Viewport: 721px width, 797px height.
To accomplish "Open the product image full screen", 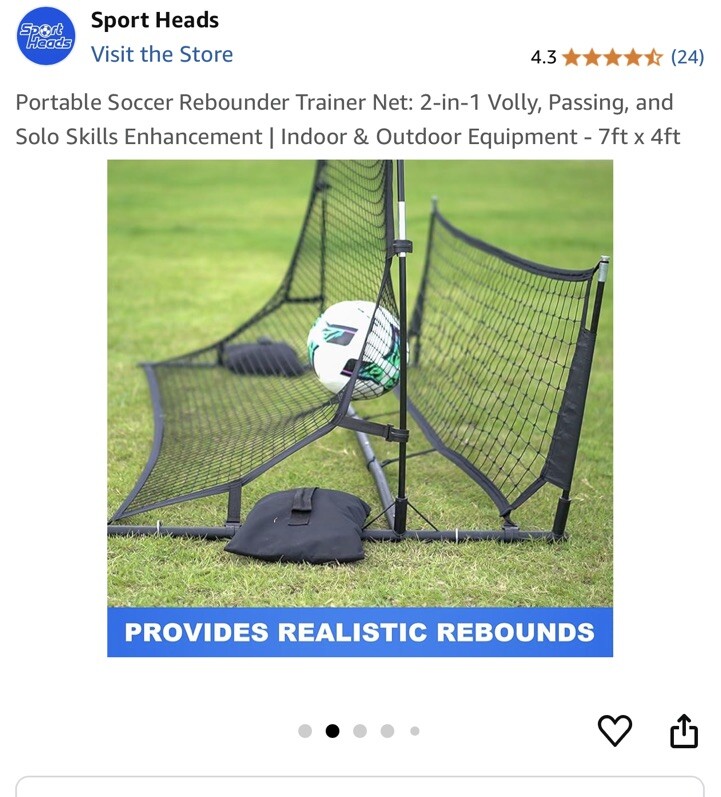I will click(x=360, y=400).
